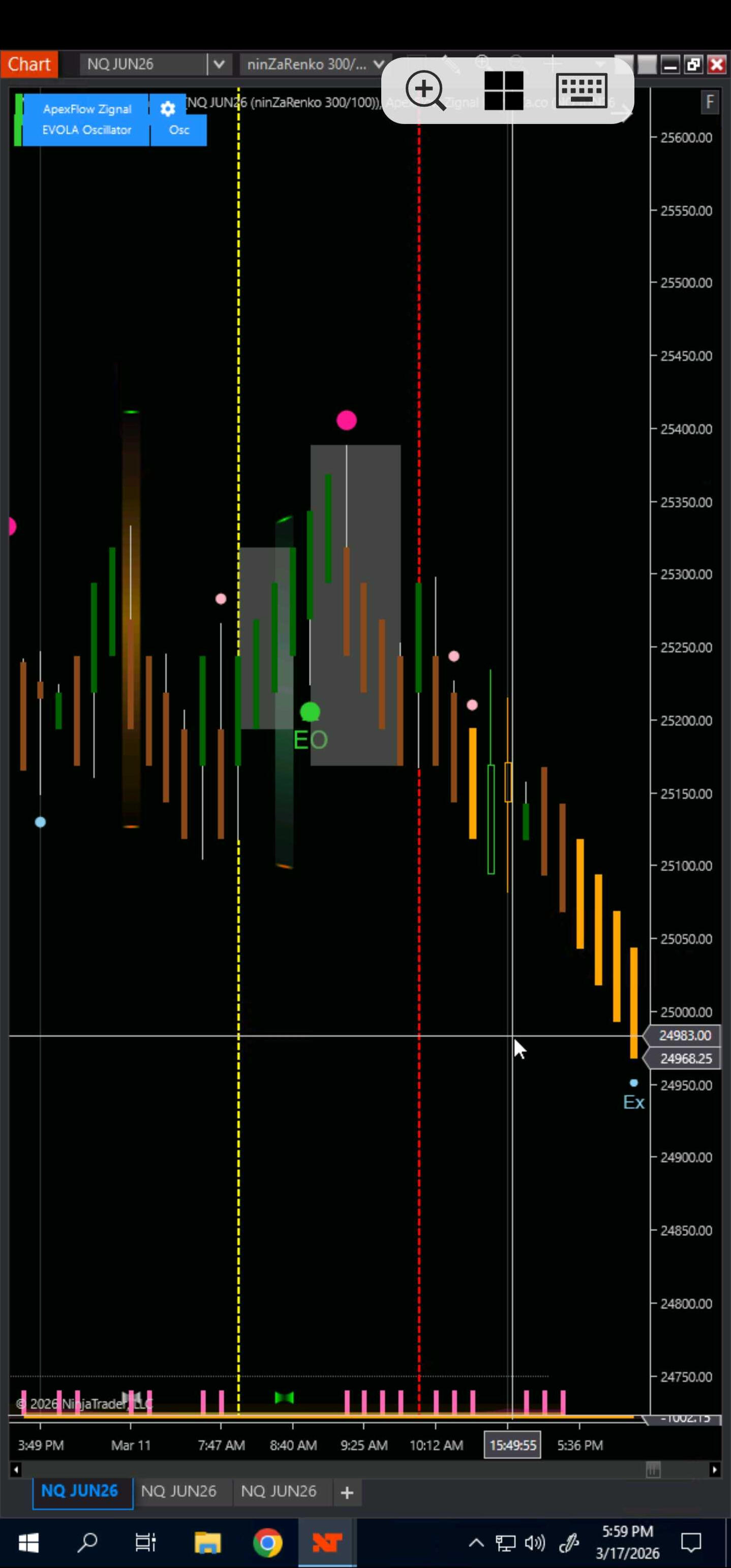
Task: Tap the EVOLA Oscillator button
Action: (x=87, y=130)
